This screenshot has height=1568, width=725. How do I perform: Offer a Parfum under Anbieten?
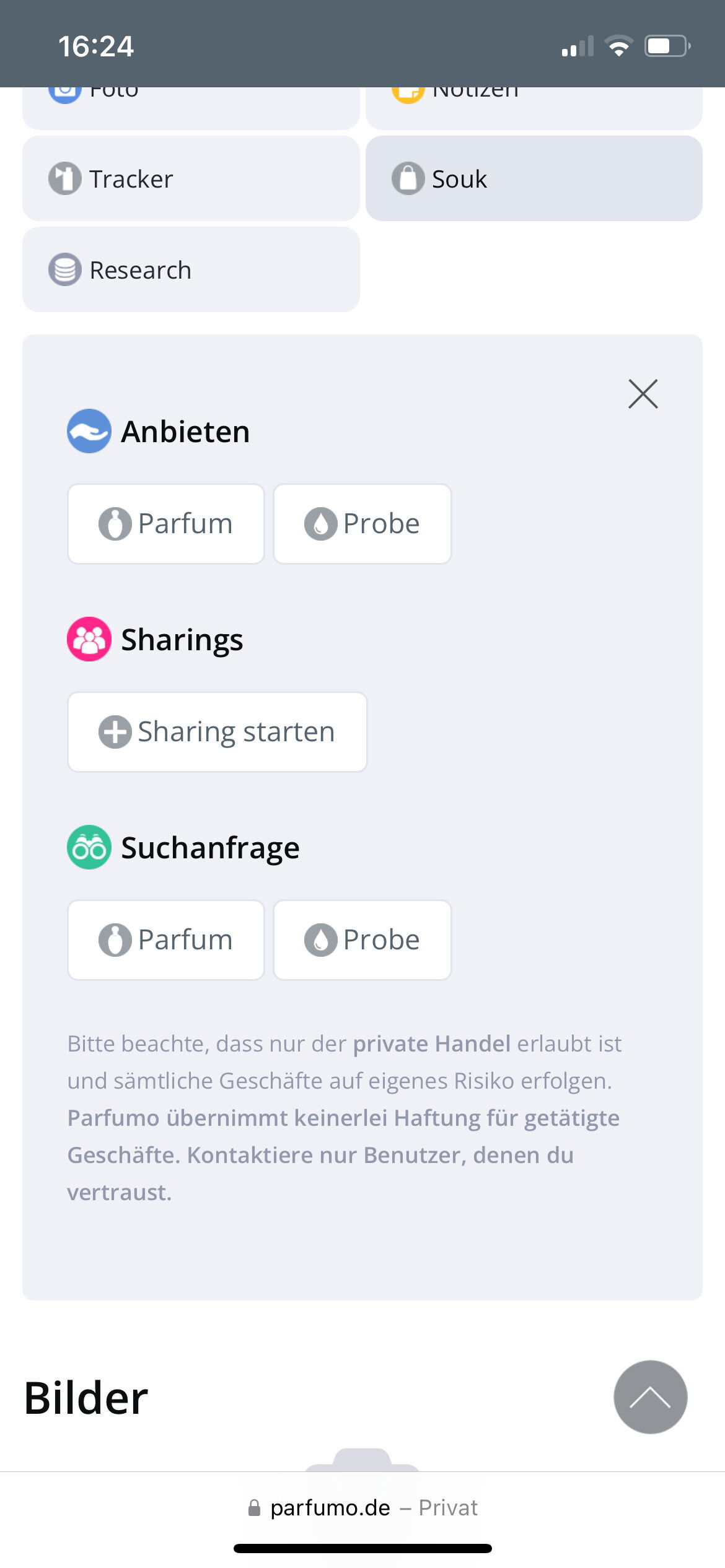(166, 524)
